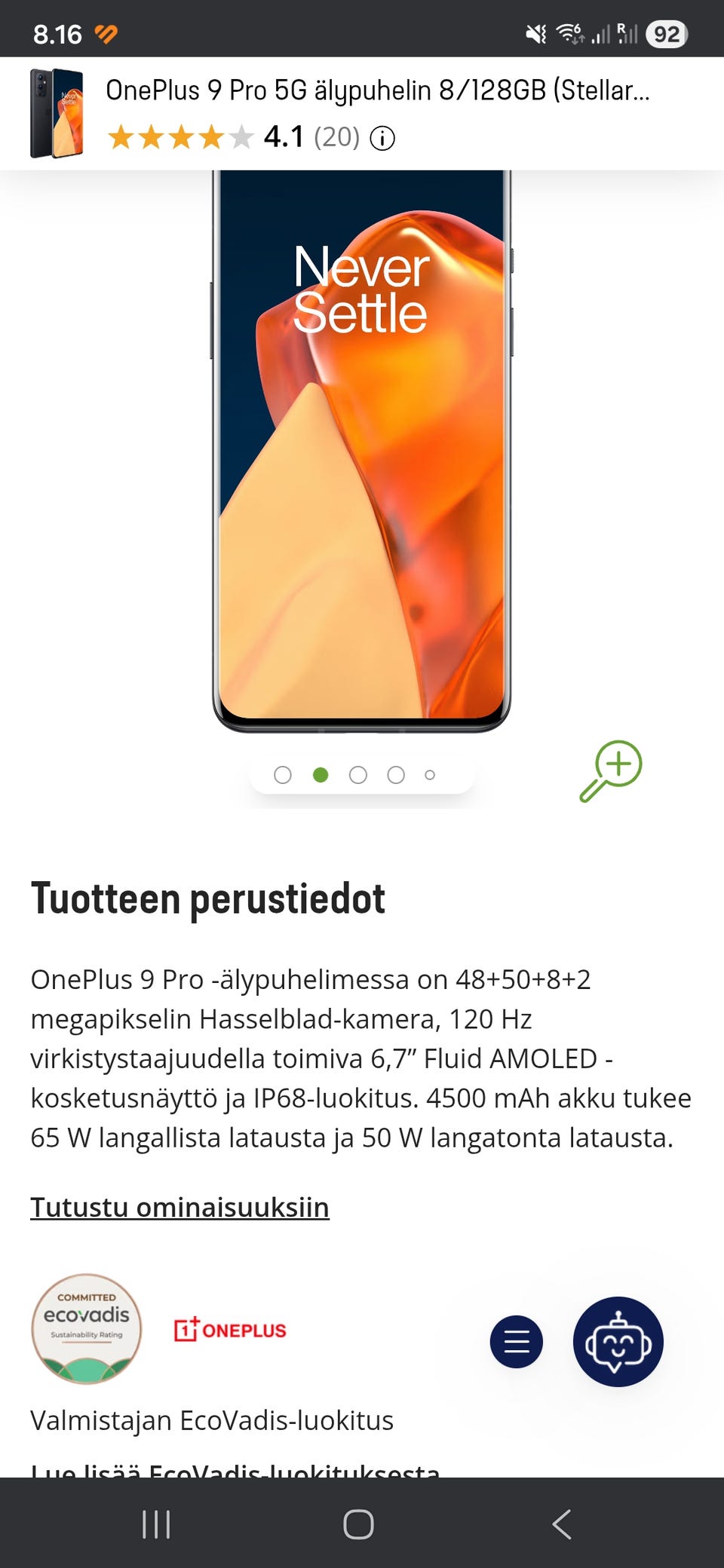This screenshot has height=1568, width=724.
Task: Open the Tutustu ominaisuuksiin link
Action: (x=179, y=1207)
